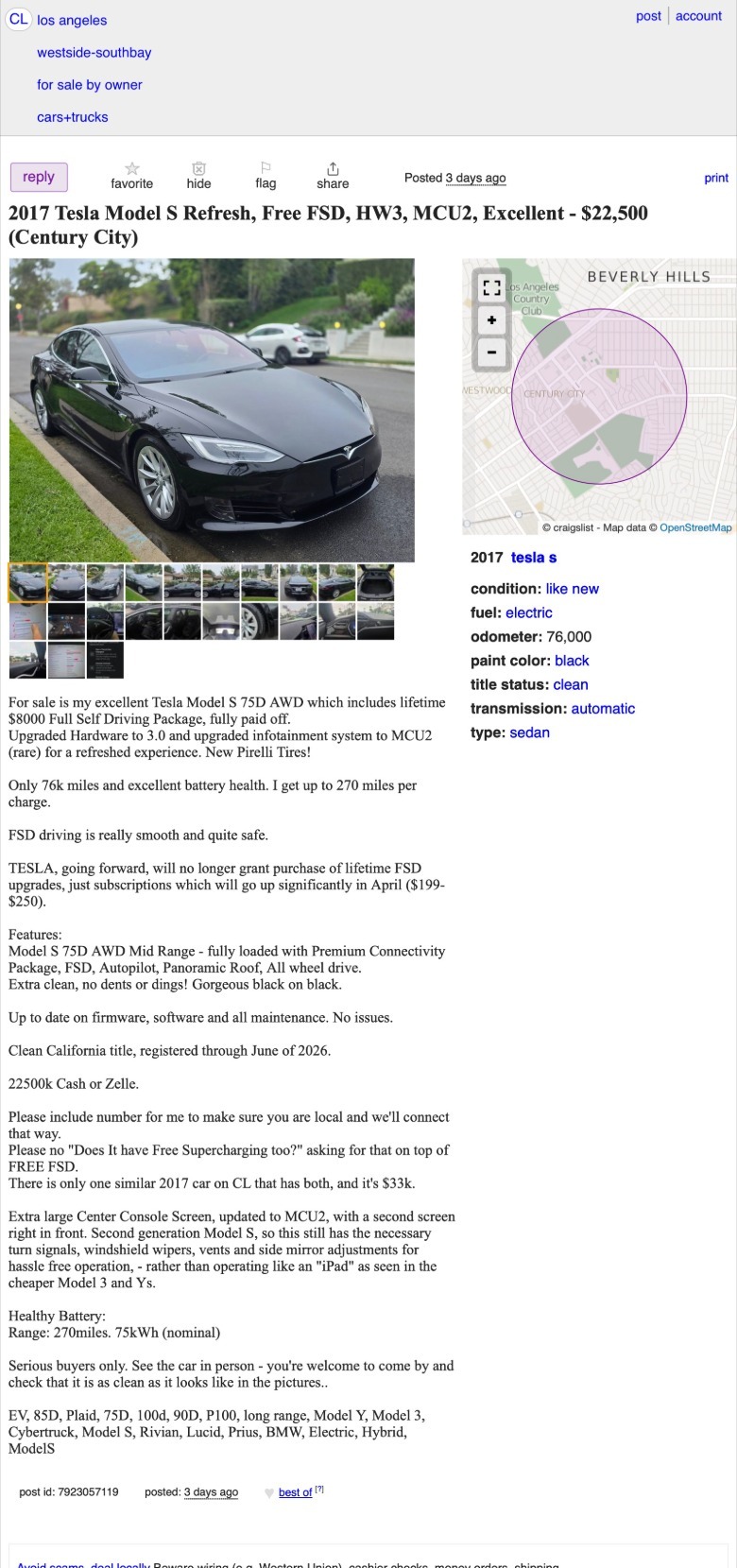Open the best of link

pos(295,1492)
